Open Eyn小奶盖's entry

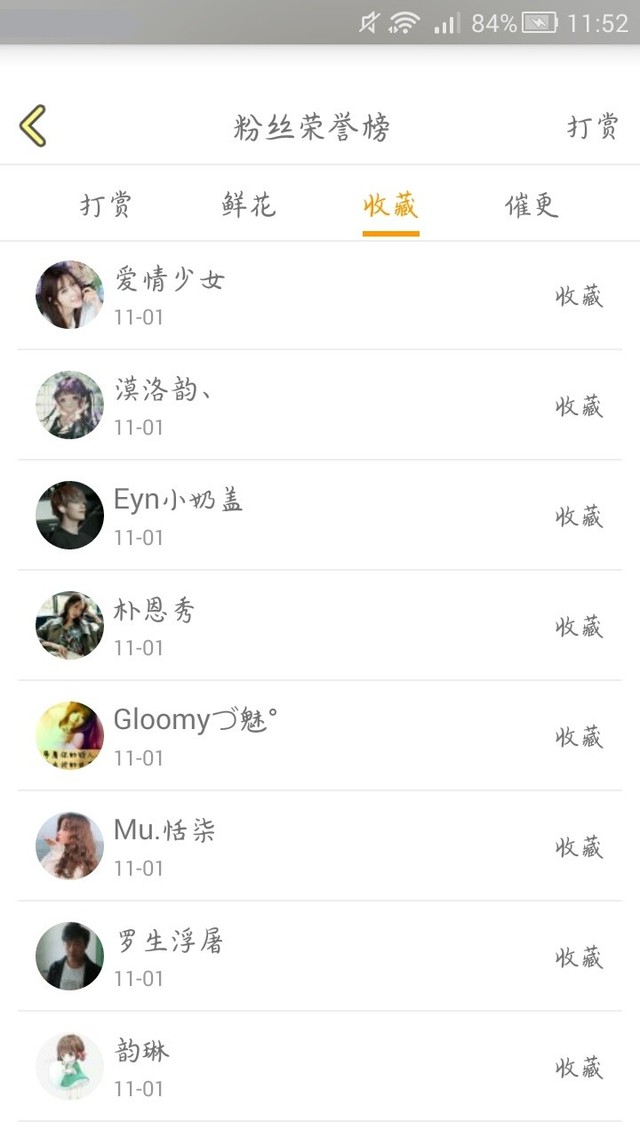320,515
